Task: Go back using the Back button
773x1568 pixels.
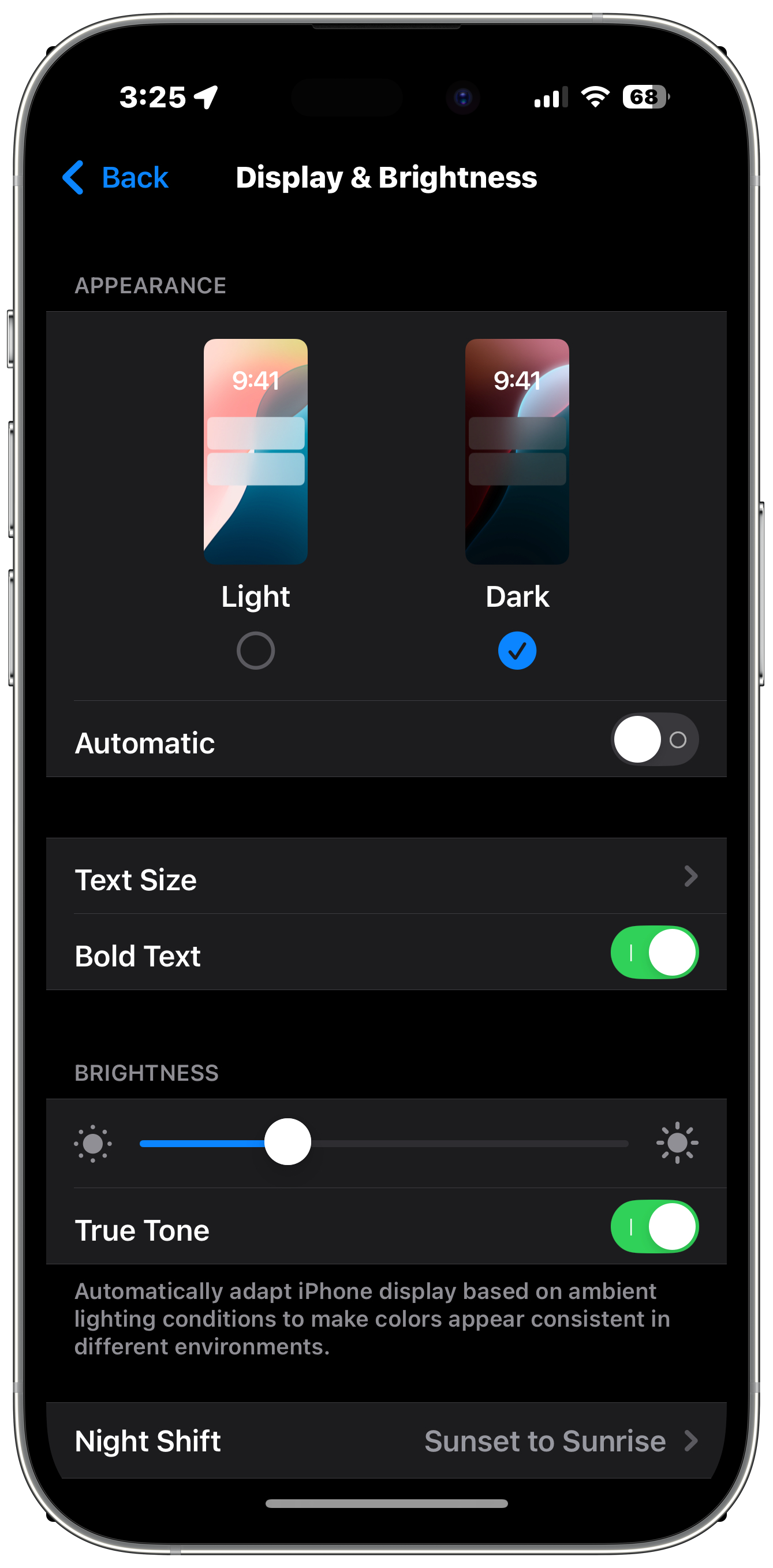Action: click(x=115, y=178)
